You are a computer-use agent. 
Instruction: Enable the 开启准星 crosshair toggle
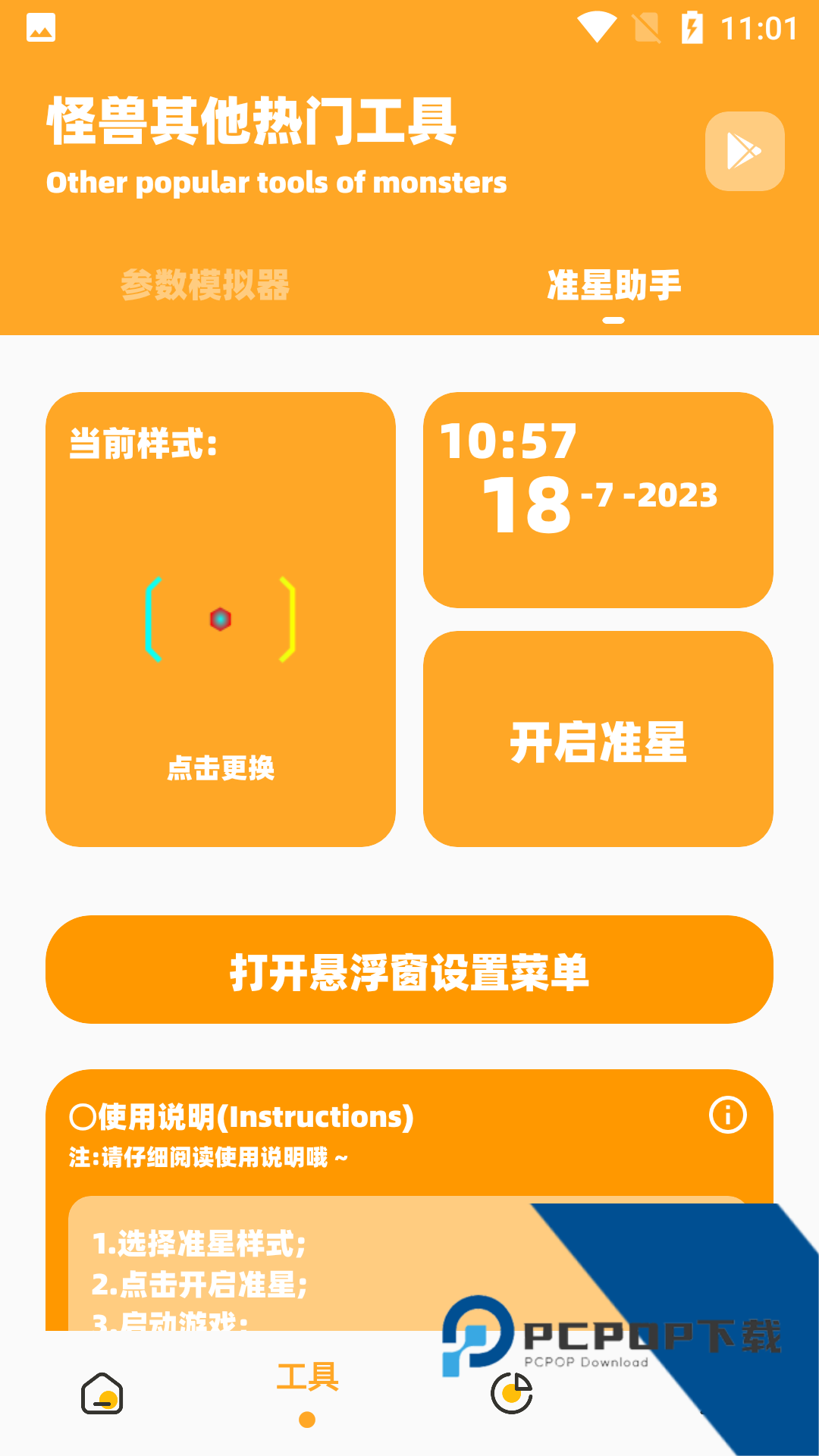coord(599,739)
